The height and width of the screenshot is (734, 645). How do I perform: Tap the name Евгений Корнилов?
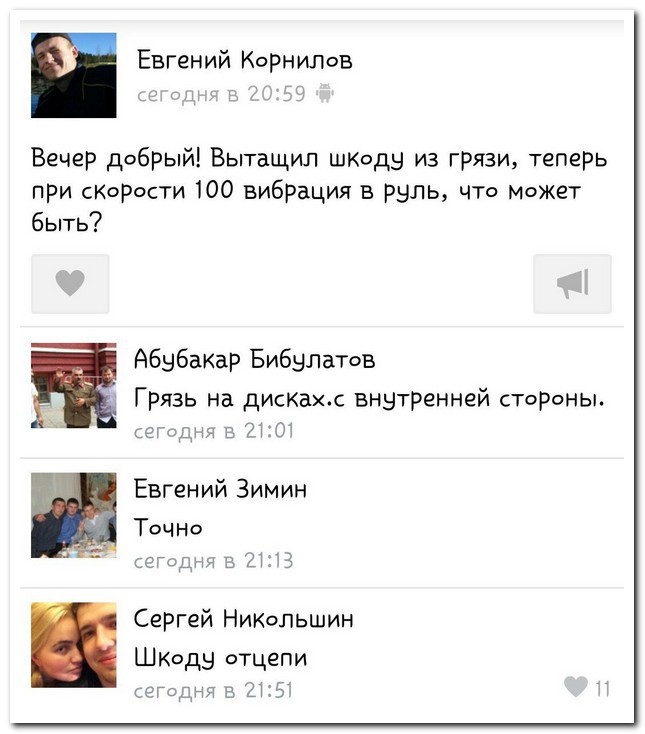[x=244, y=60]
